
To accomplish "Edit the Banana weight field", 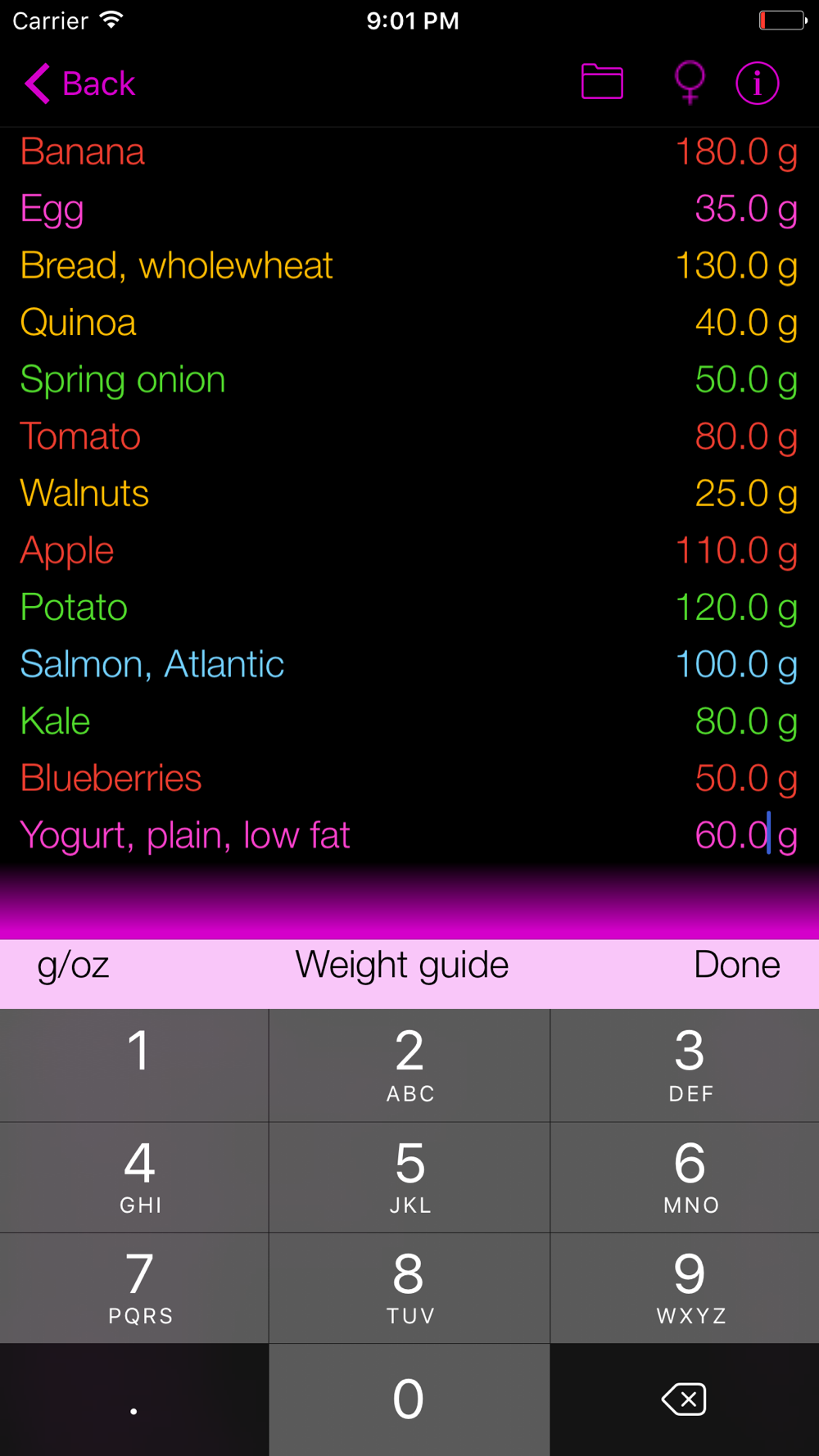I will coord(735,152).
